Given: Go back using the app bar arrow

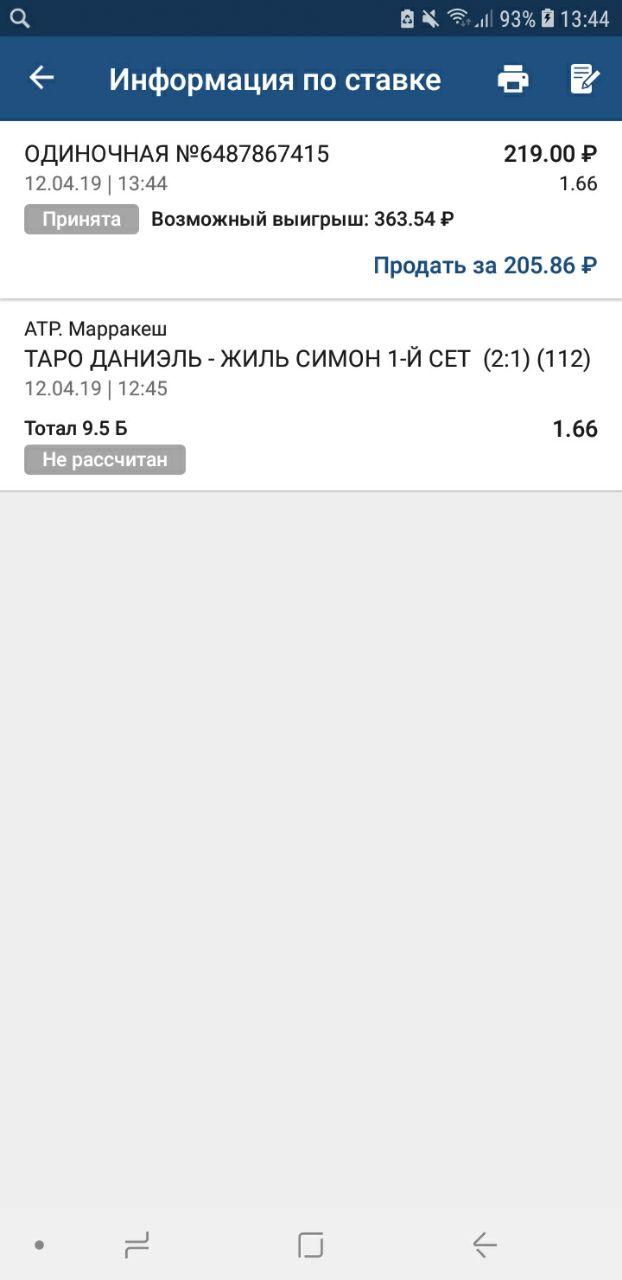Looking at the screenshot, I should pyautogui.click(x=41, y=78).
